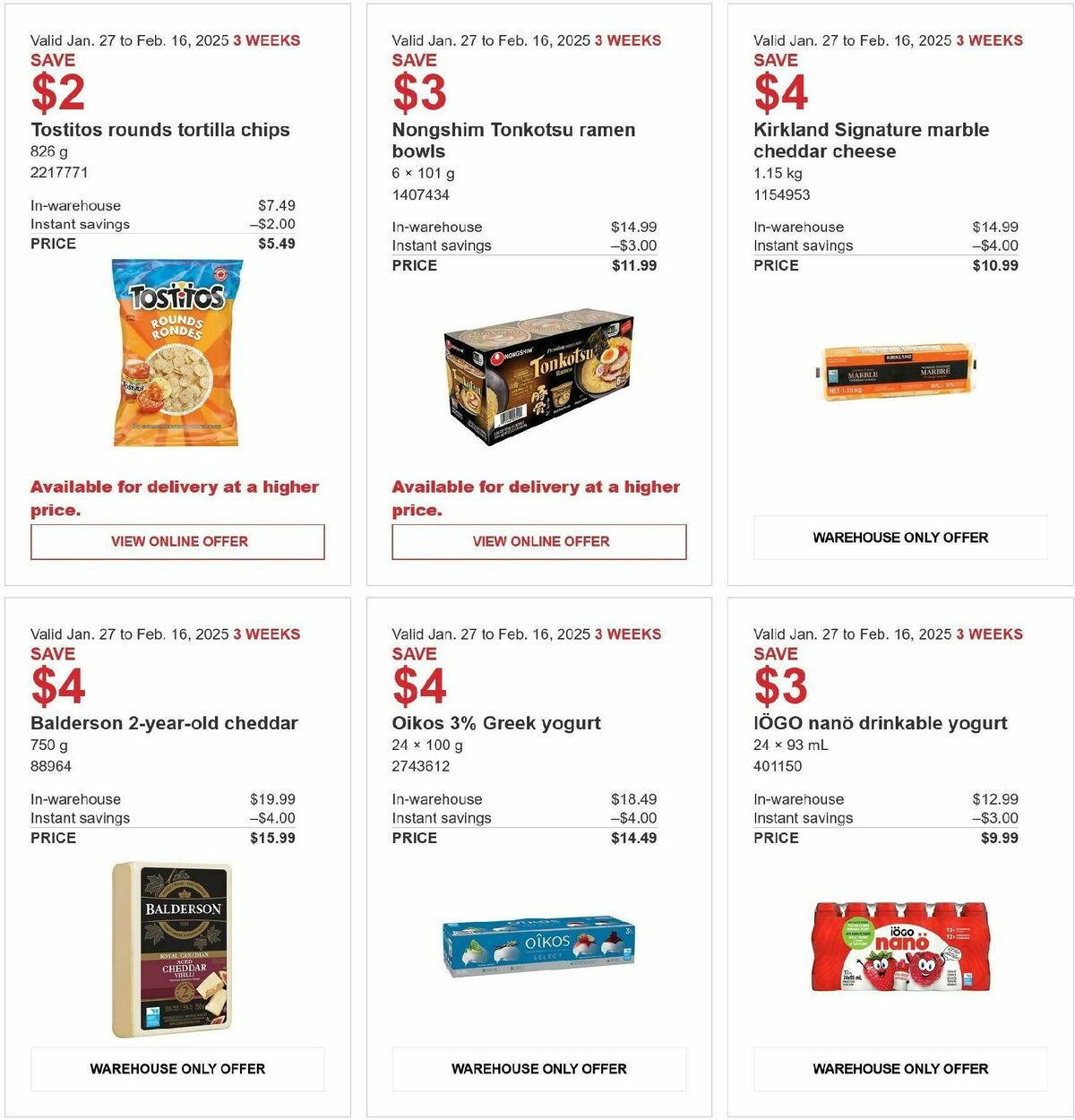Select the Oikos 3% Greek yogurt title
This screenshot has width=1075, height=1120.
(x=496, y=723)
